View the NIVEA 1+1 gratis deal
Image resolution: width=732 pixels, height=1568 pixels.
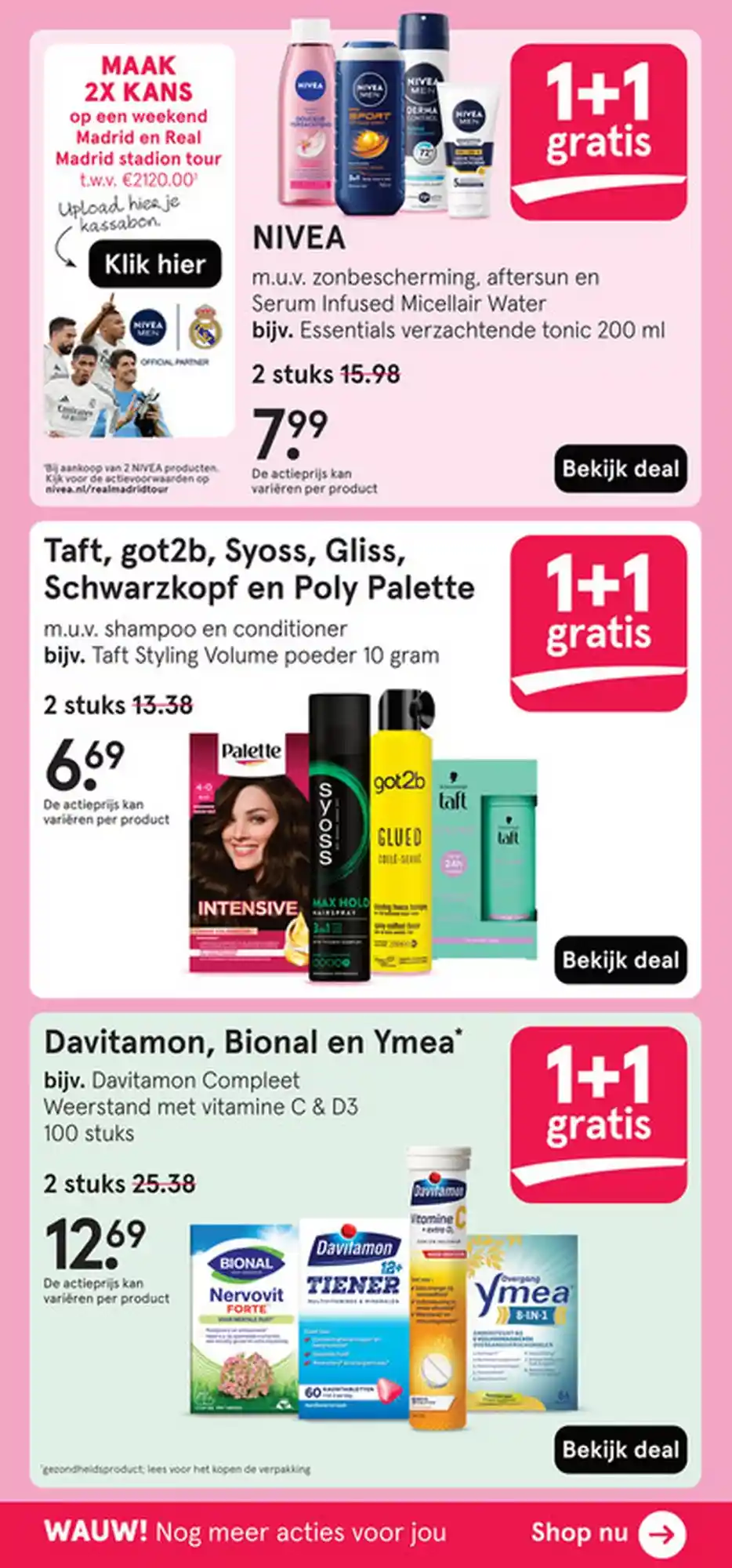point(620,469)
